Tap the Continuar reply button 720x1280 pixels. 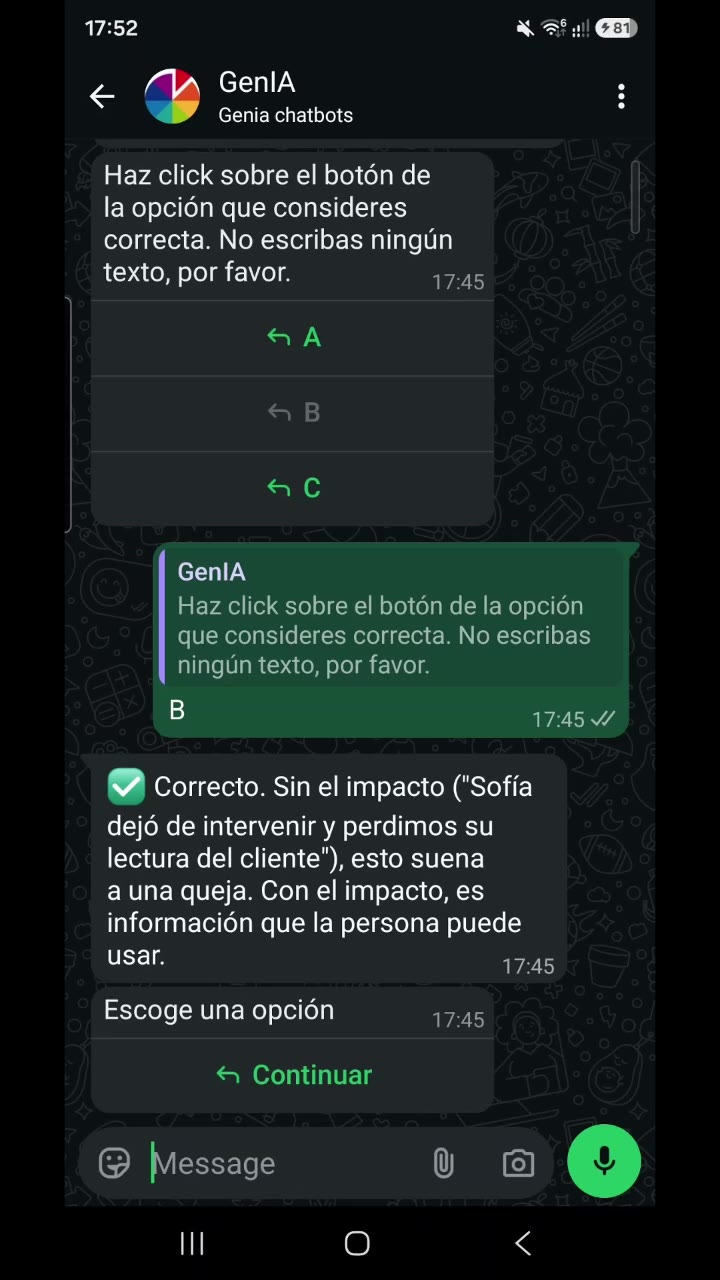[293, 1075]
